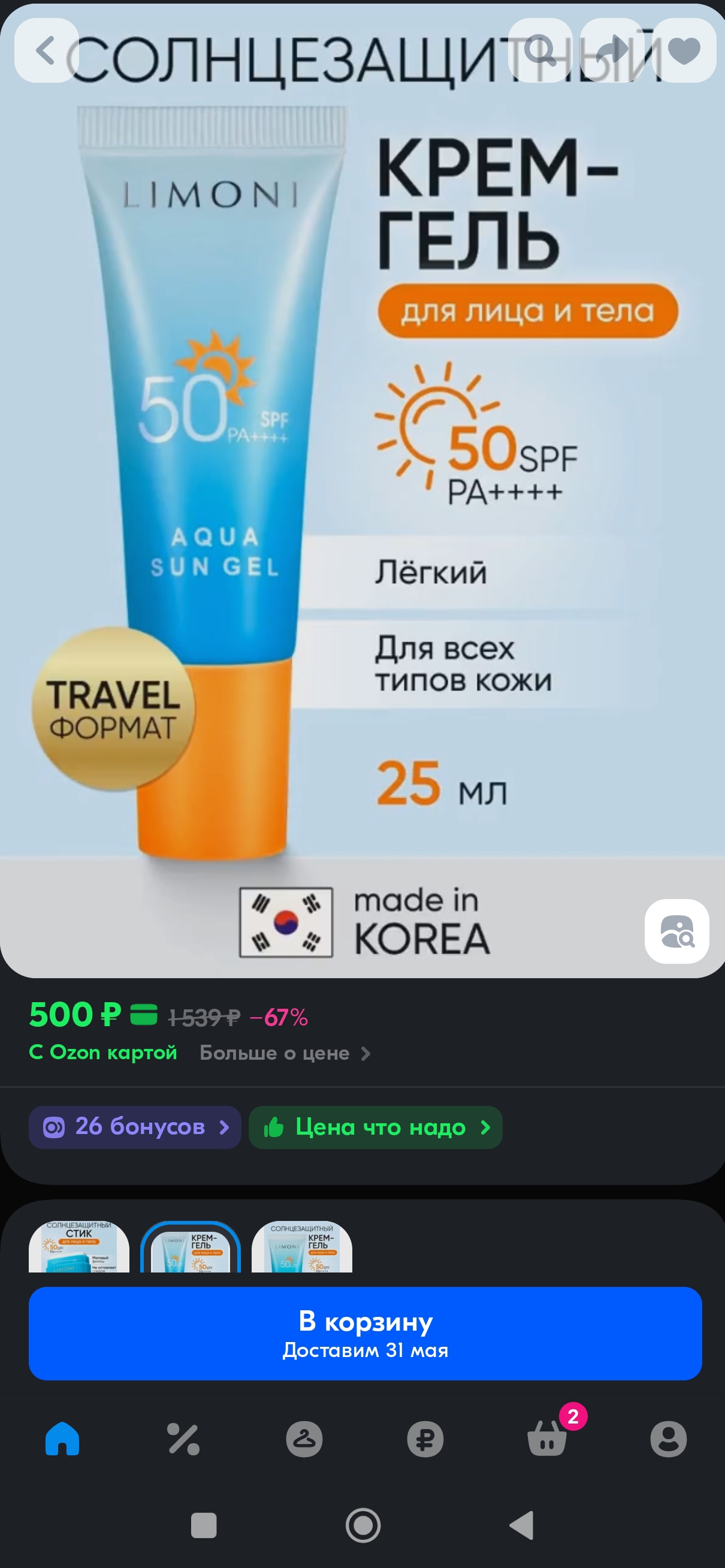725x1568 pixels.
Task: Select the third 'Крем-гель' variant thumbnail
Action: point(302,1247)
